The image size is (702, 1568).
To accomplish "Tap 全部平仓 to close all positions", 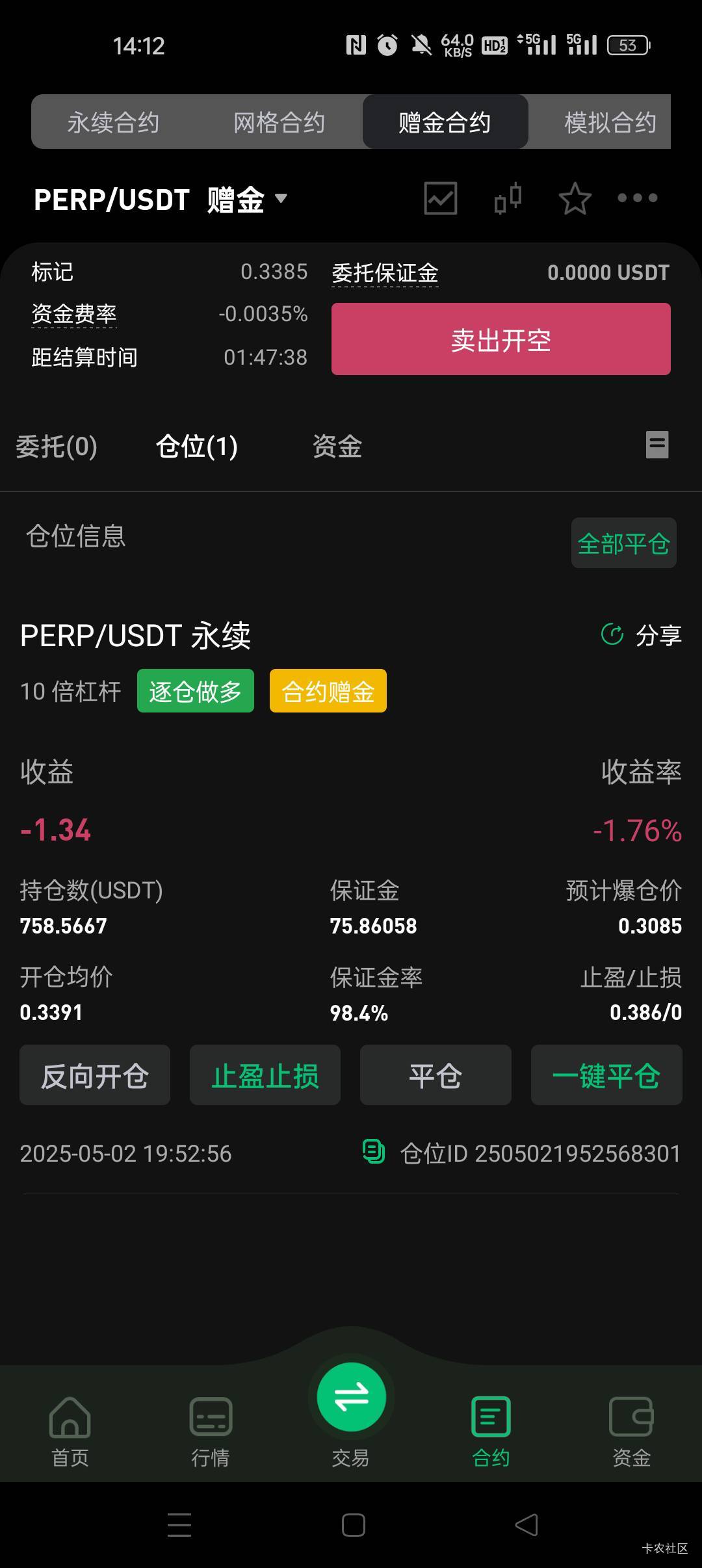I will (624, 543).
